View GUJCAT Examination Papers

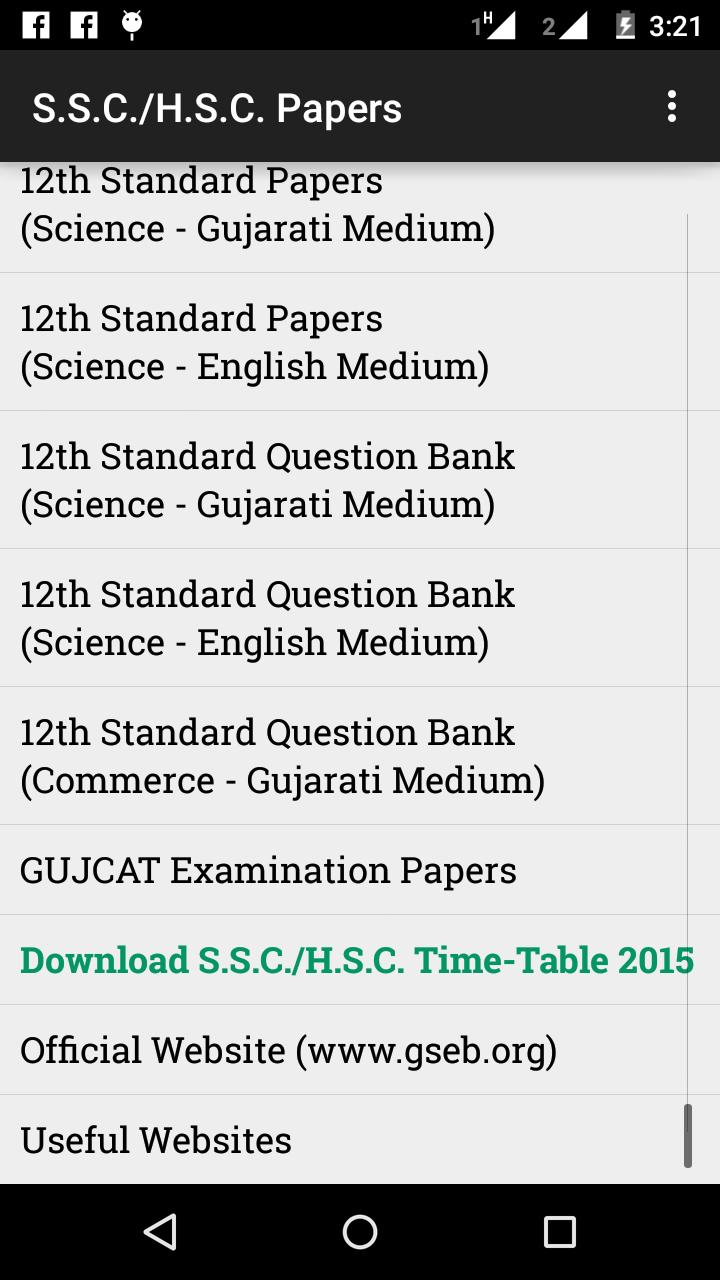(268, 870)
